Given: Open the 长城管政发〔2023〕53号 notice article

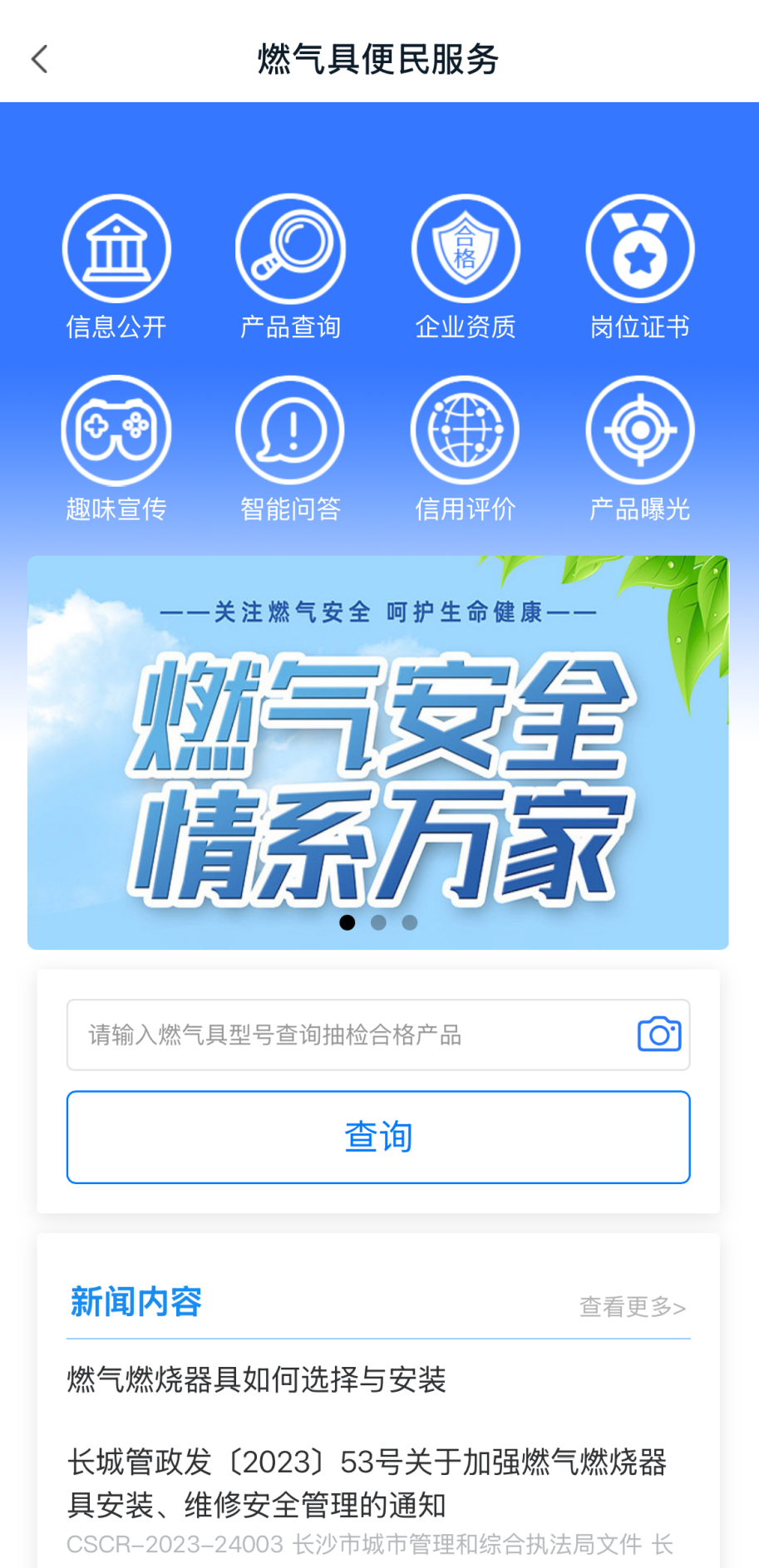Looking at the screenshot, I should [367, 1483].
